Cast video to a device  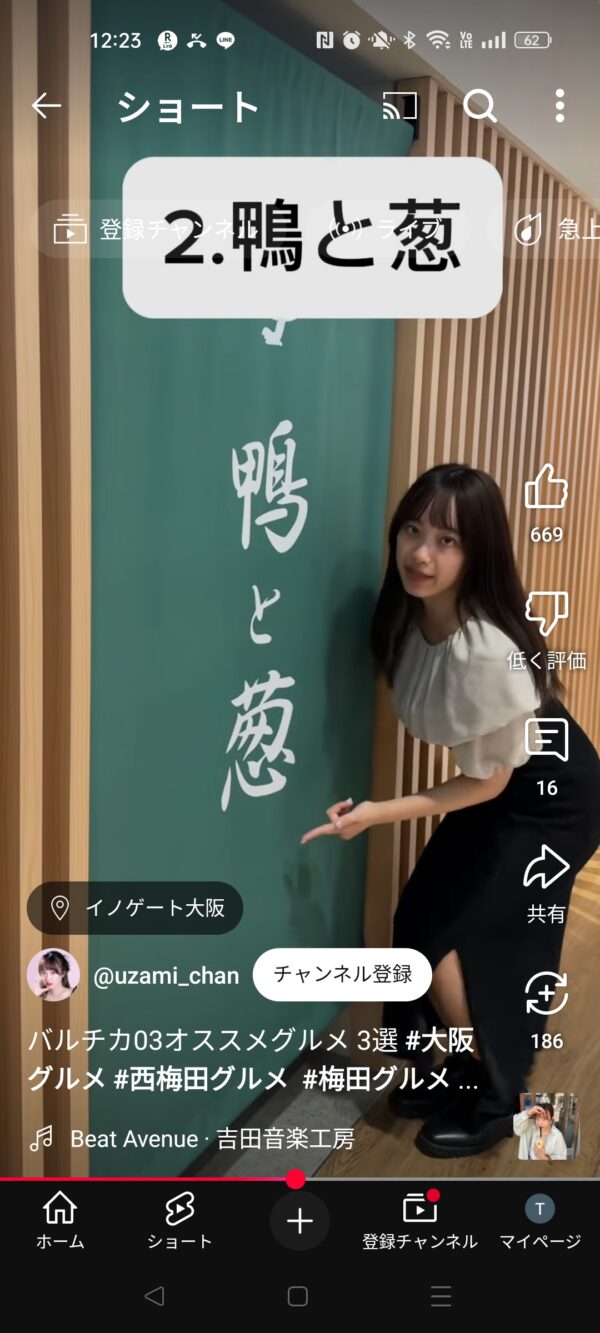tap(400, 105)
